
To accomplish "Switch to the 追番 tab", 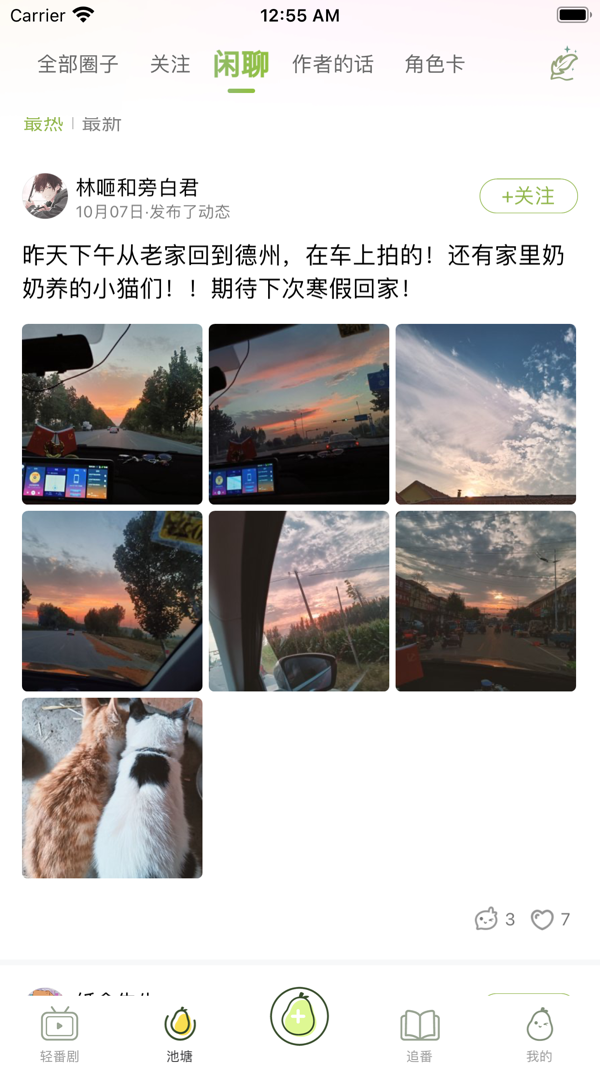I will (419, 1034).
